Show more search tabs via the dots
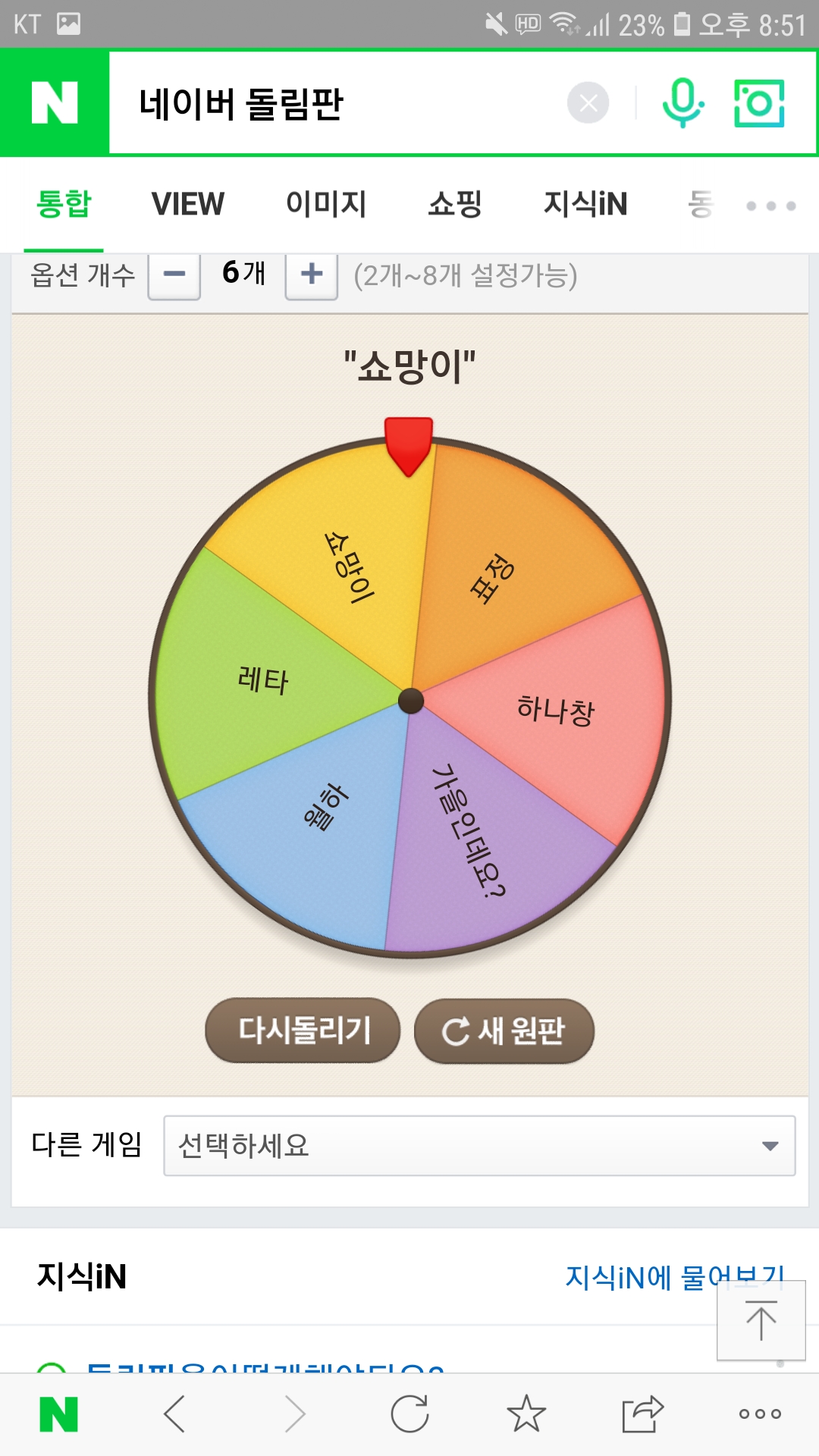This screenshot has height=1456, width=819. tap(770, 206)
